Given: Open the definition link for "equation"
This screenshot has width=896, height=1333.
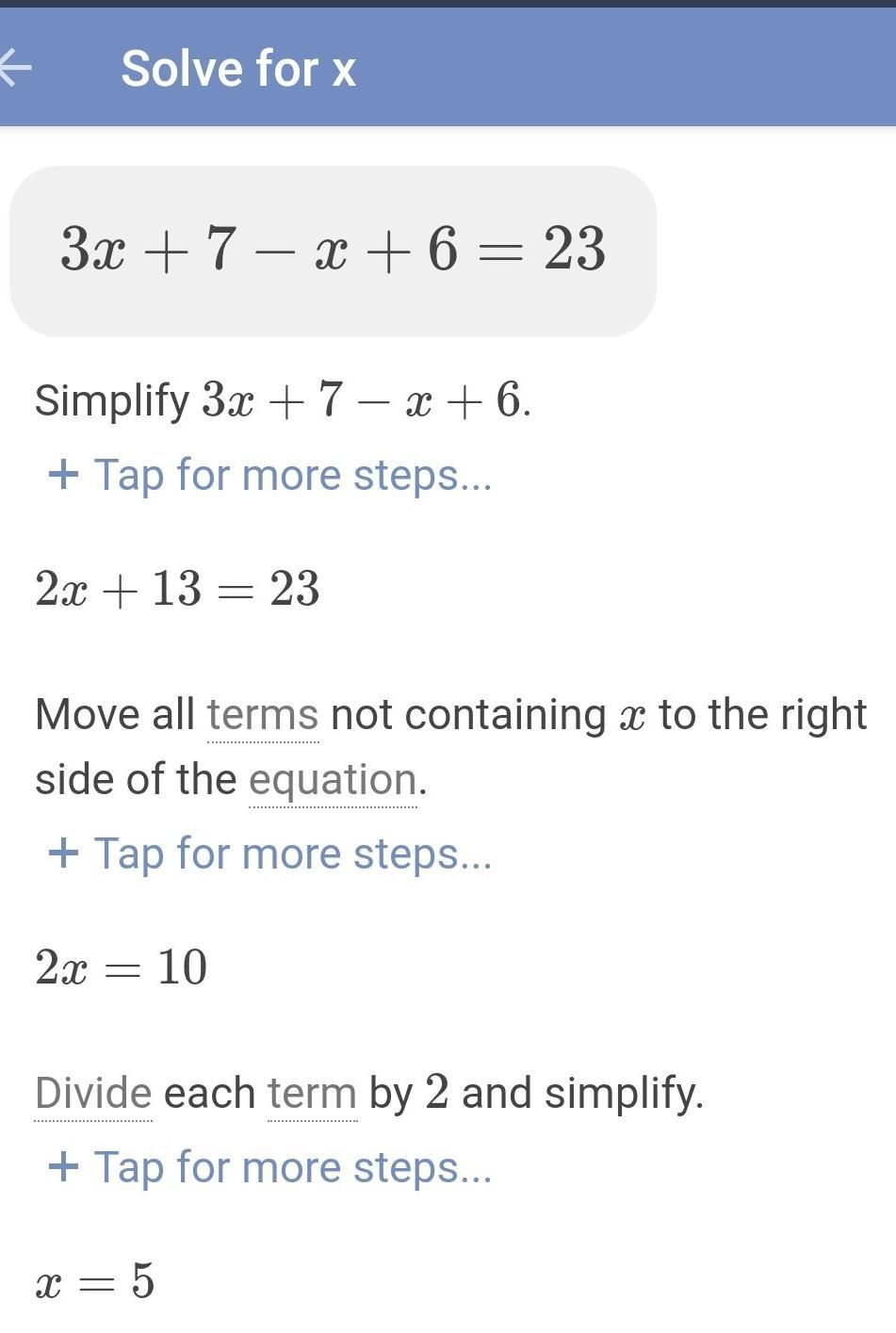Looking at the screenshot, I should pyautogui.click(x=333, y=780).
